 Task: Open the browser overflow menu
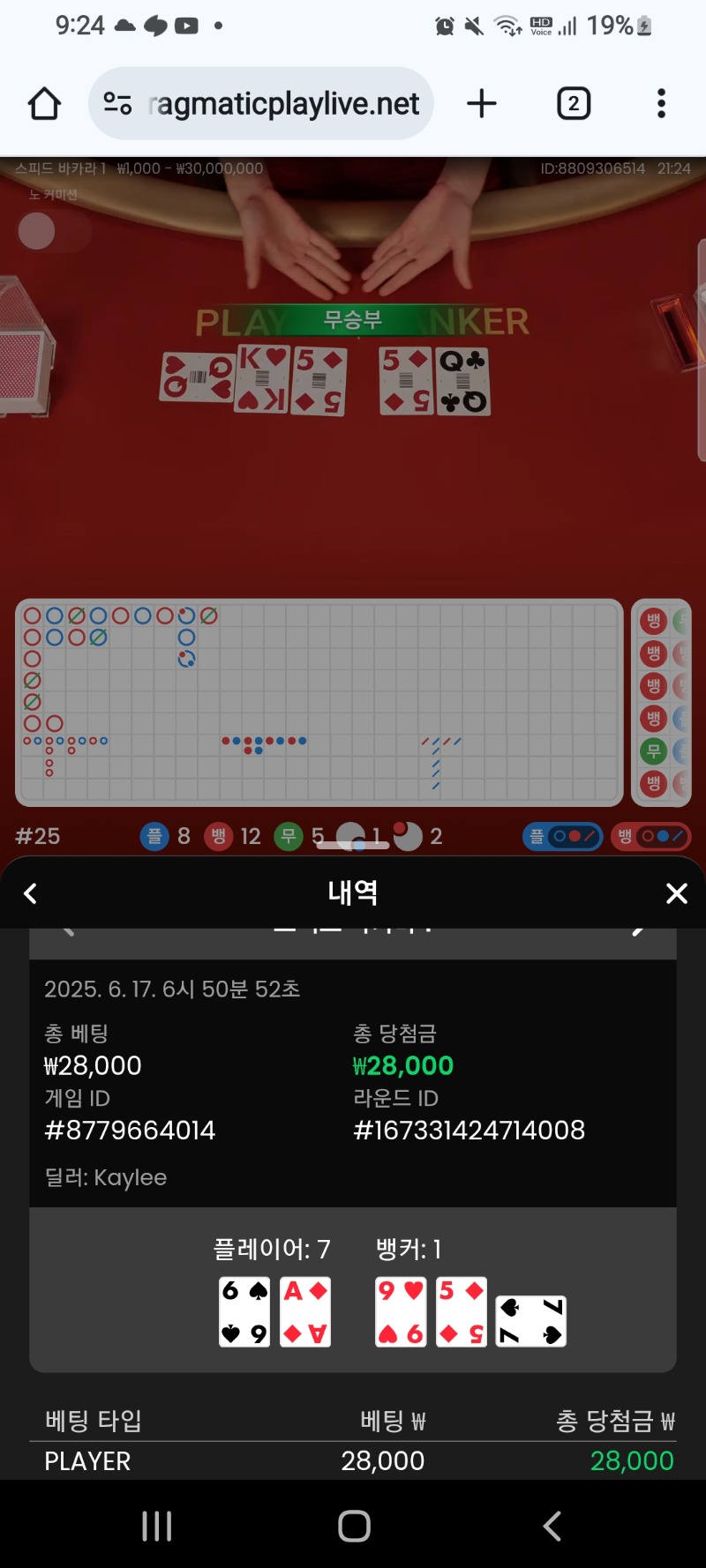[661, 104]
